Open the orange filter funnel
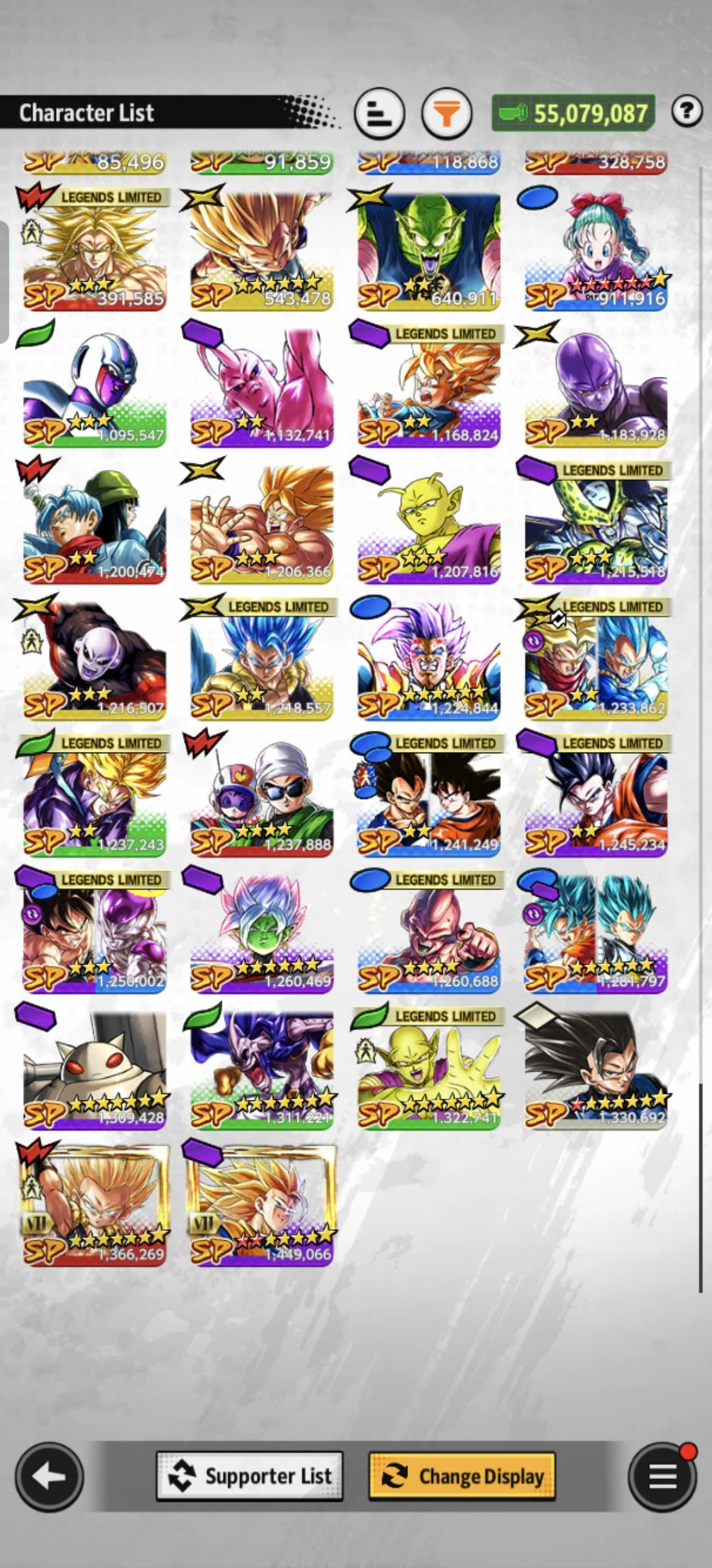The image size is (712, 1568). point(447,114)
